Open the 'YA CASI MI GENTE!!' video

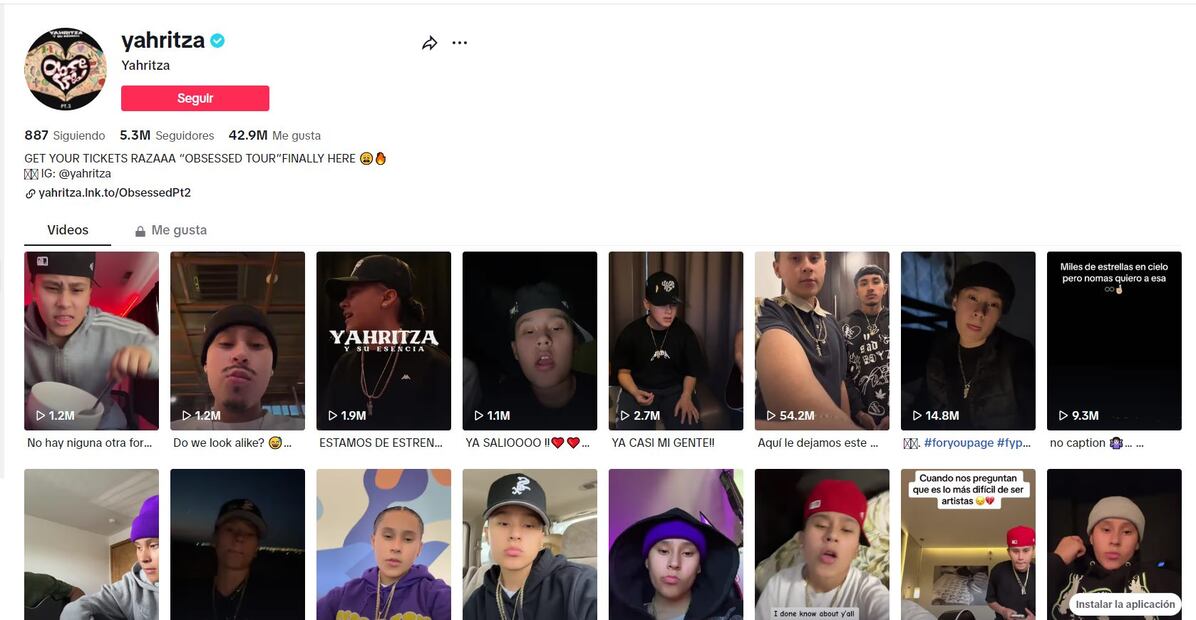point(675,341)
